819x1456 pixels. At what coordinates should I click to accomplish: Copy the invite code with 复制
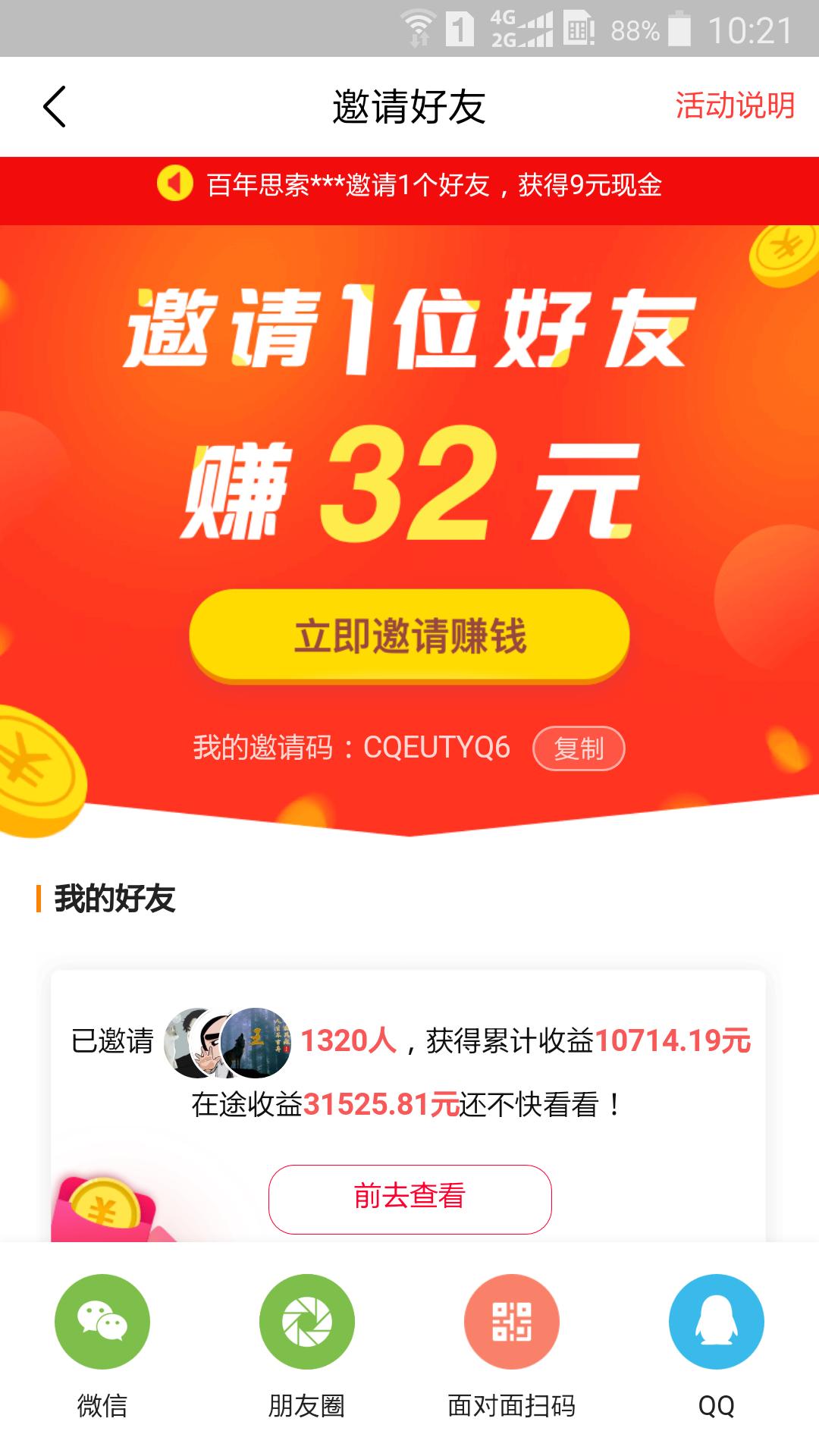(579, 748)
